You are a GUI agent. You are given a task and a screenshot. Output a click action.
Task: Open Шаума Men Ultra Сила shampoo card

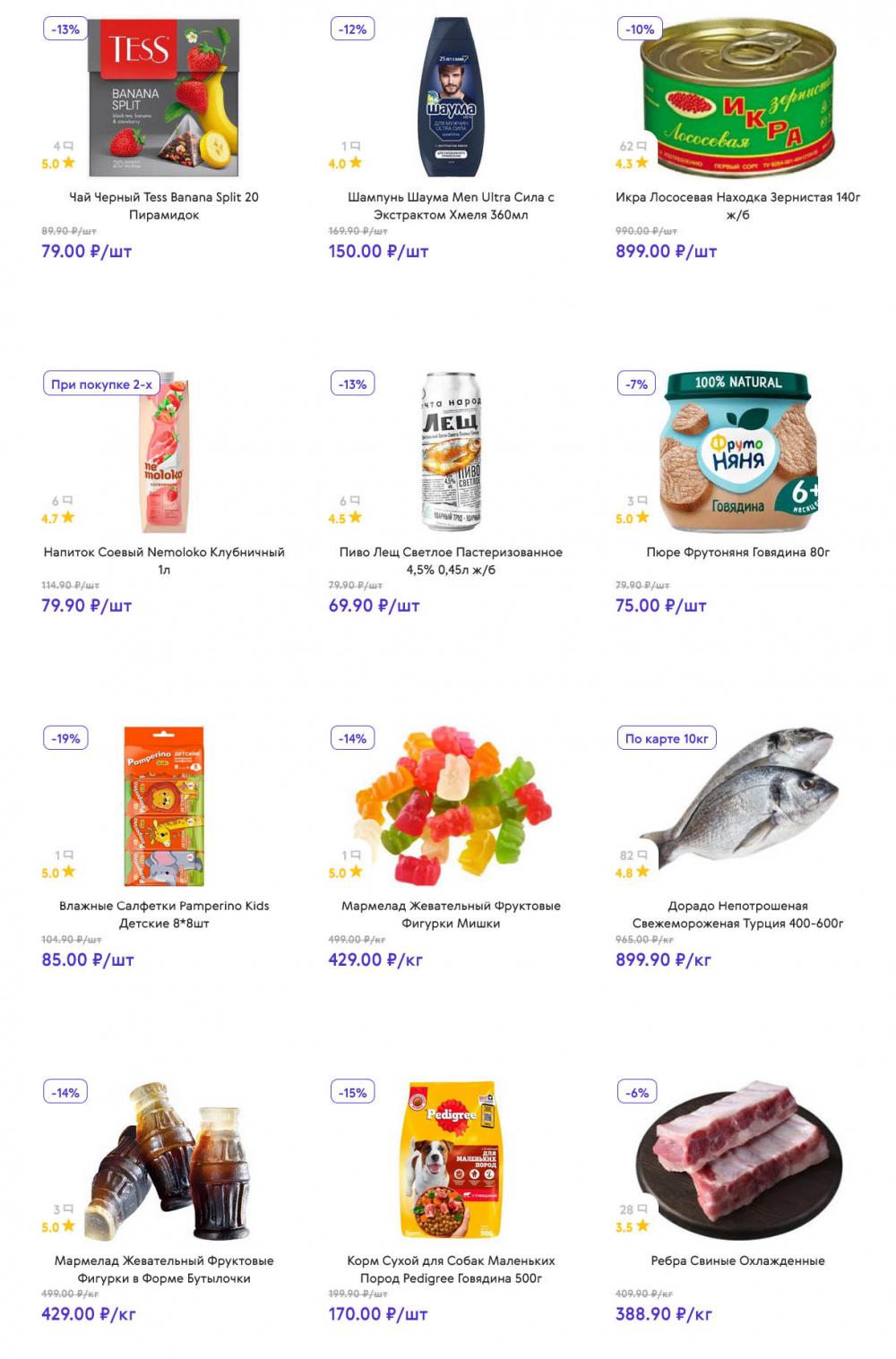tap(451, 205)
